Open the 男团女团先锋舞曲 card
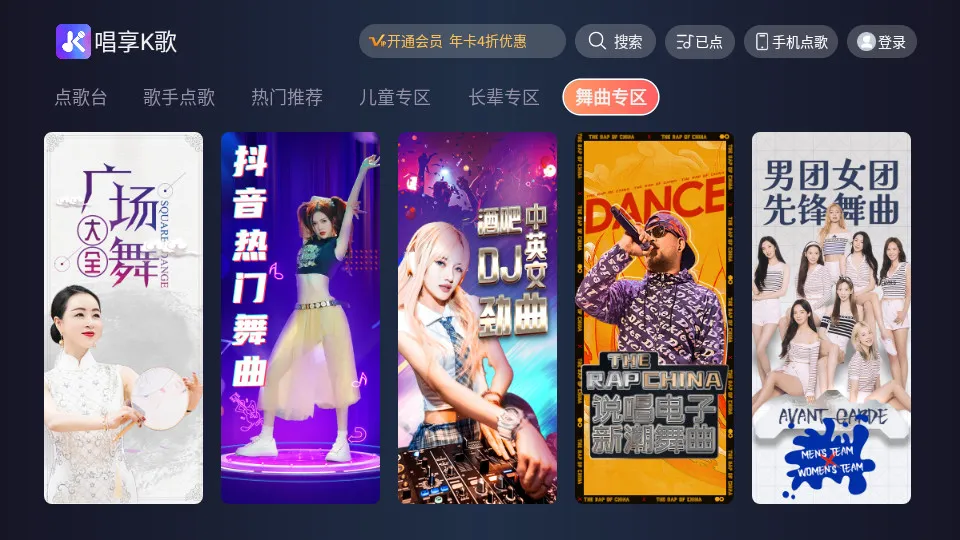 point(831,318)
